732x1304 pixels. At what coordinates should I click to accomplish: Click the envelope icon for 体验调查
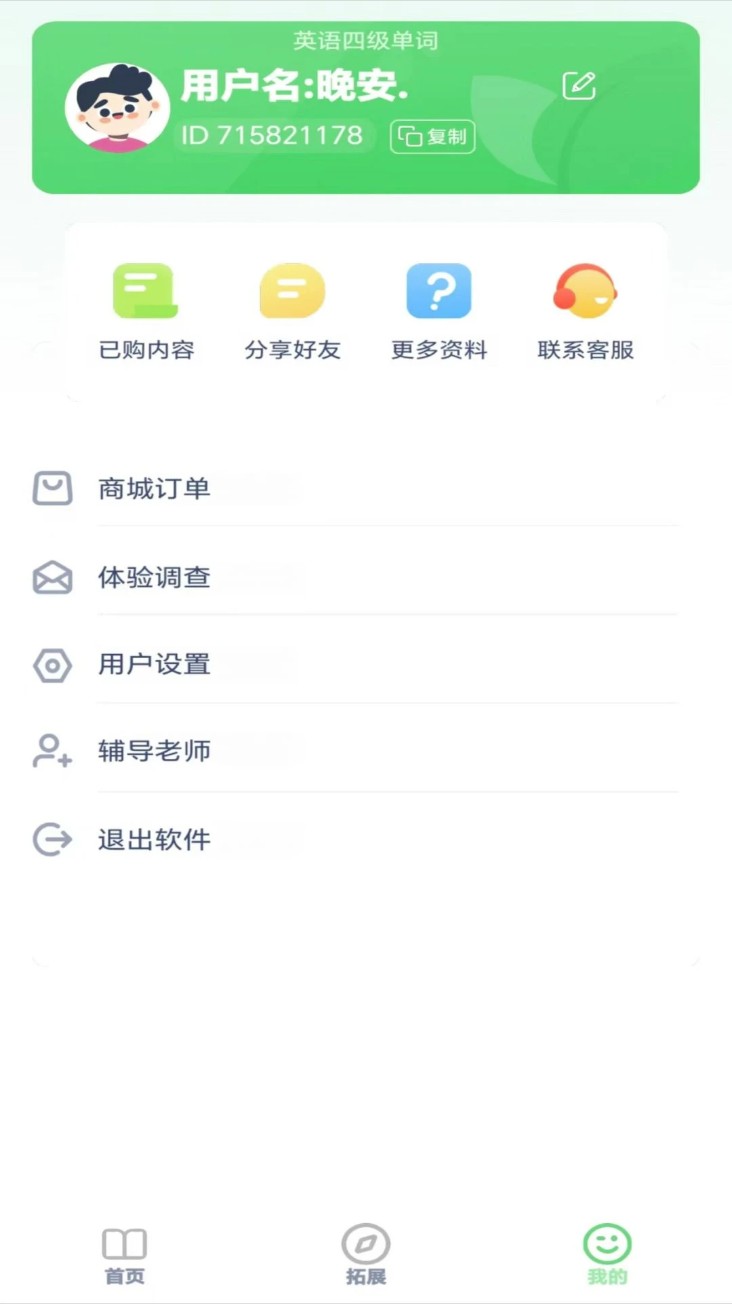(51, 577)
